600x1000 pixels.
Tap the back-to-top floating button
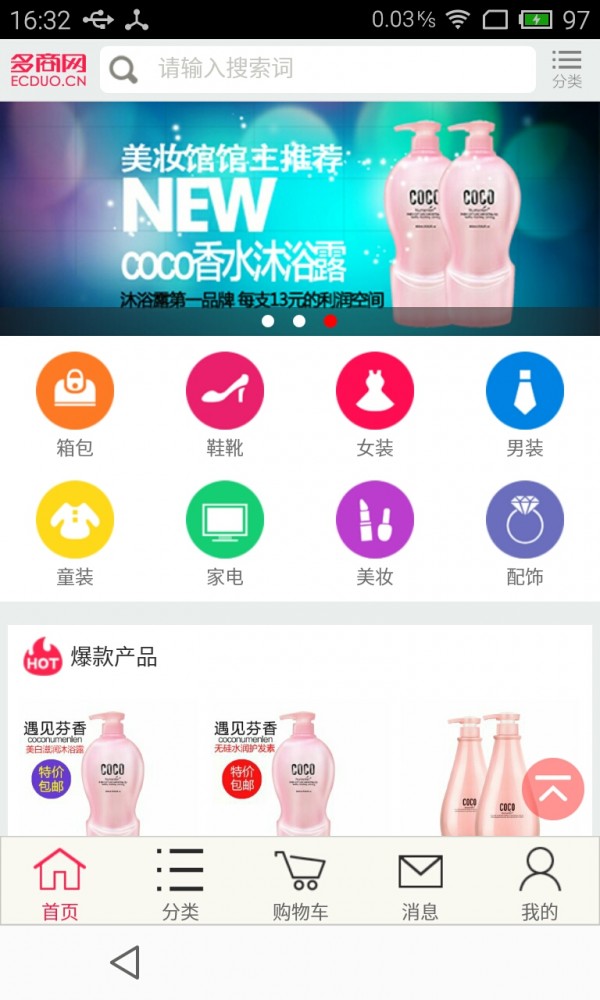coord(553,789)
